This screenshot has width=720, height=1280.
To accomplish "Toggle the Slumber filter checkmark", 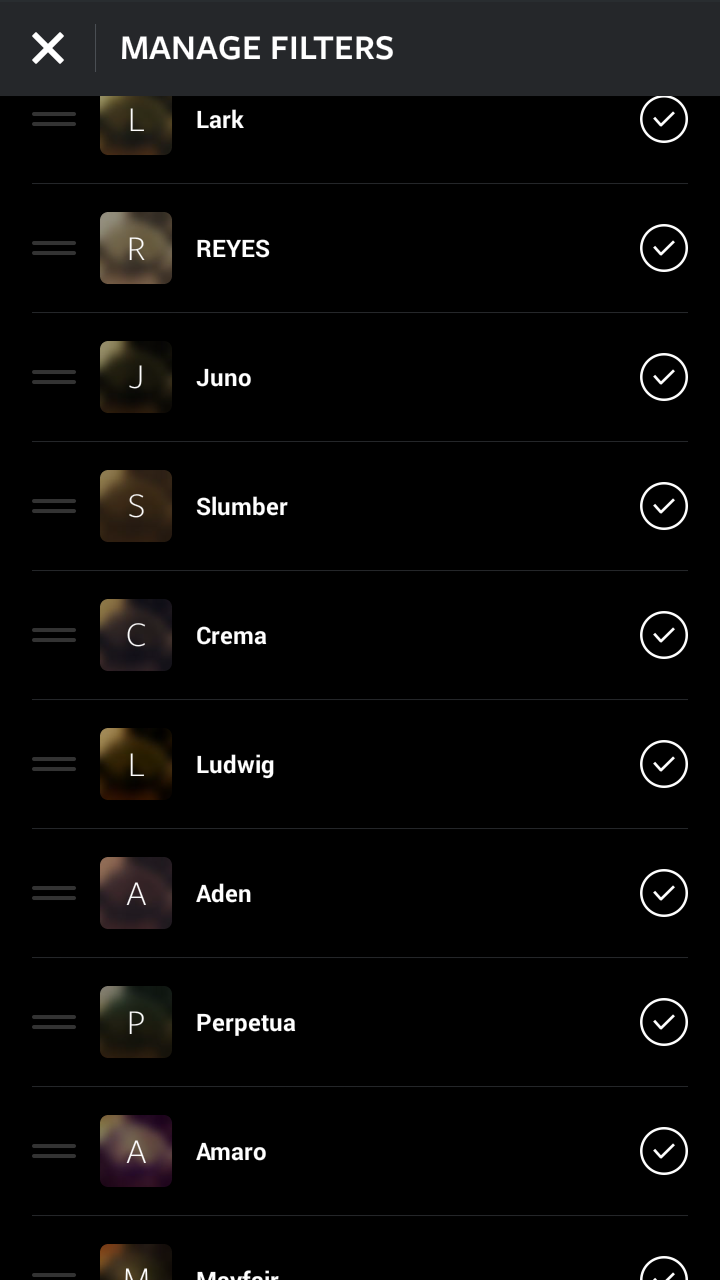I will coord(663,506).
